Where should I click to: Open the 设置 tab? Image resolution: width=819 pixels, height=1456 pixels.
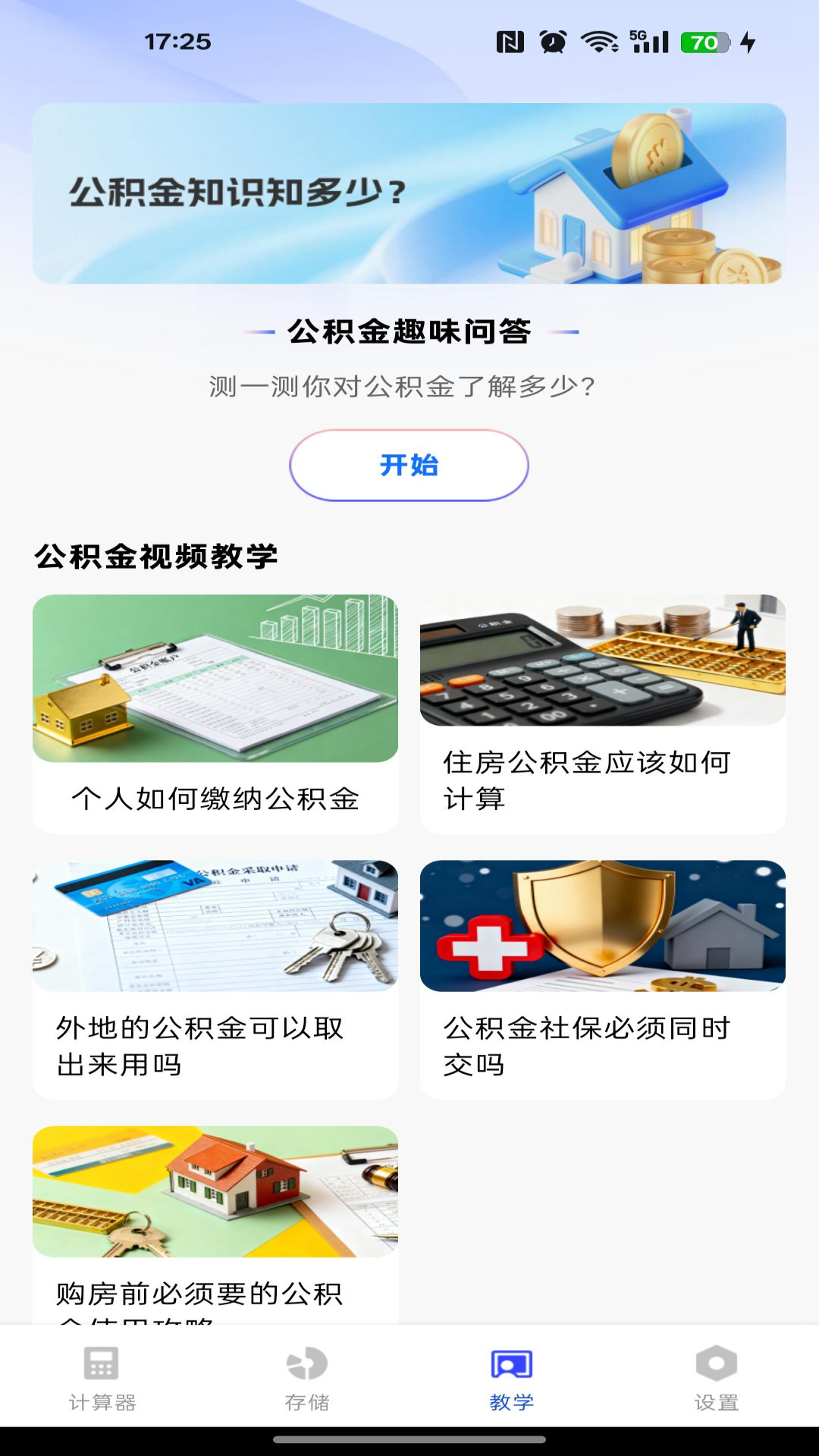(x=717, y=1377)
